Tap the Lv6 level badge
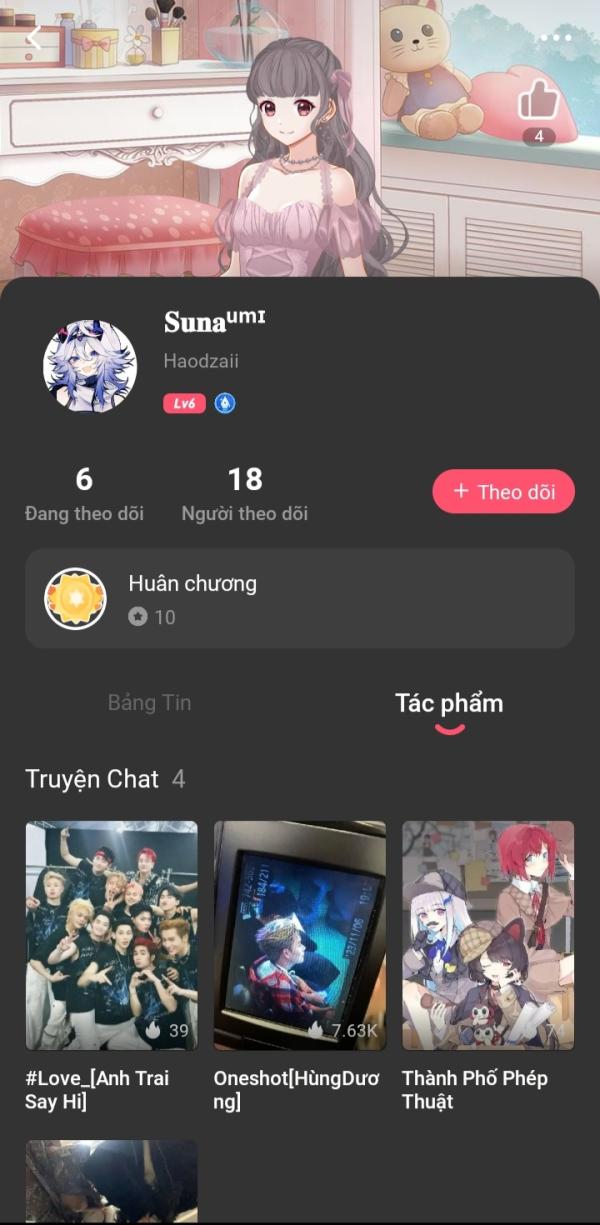The height and width of the screenshot is (1225, 600). point(185,404)
